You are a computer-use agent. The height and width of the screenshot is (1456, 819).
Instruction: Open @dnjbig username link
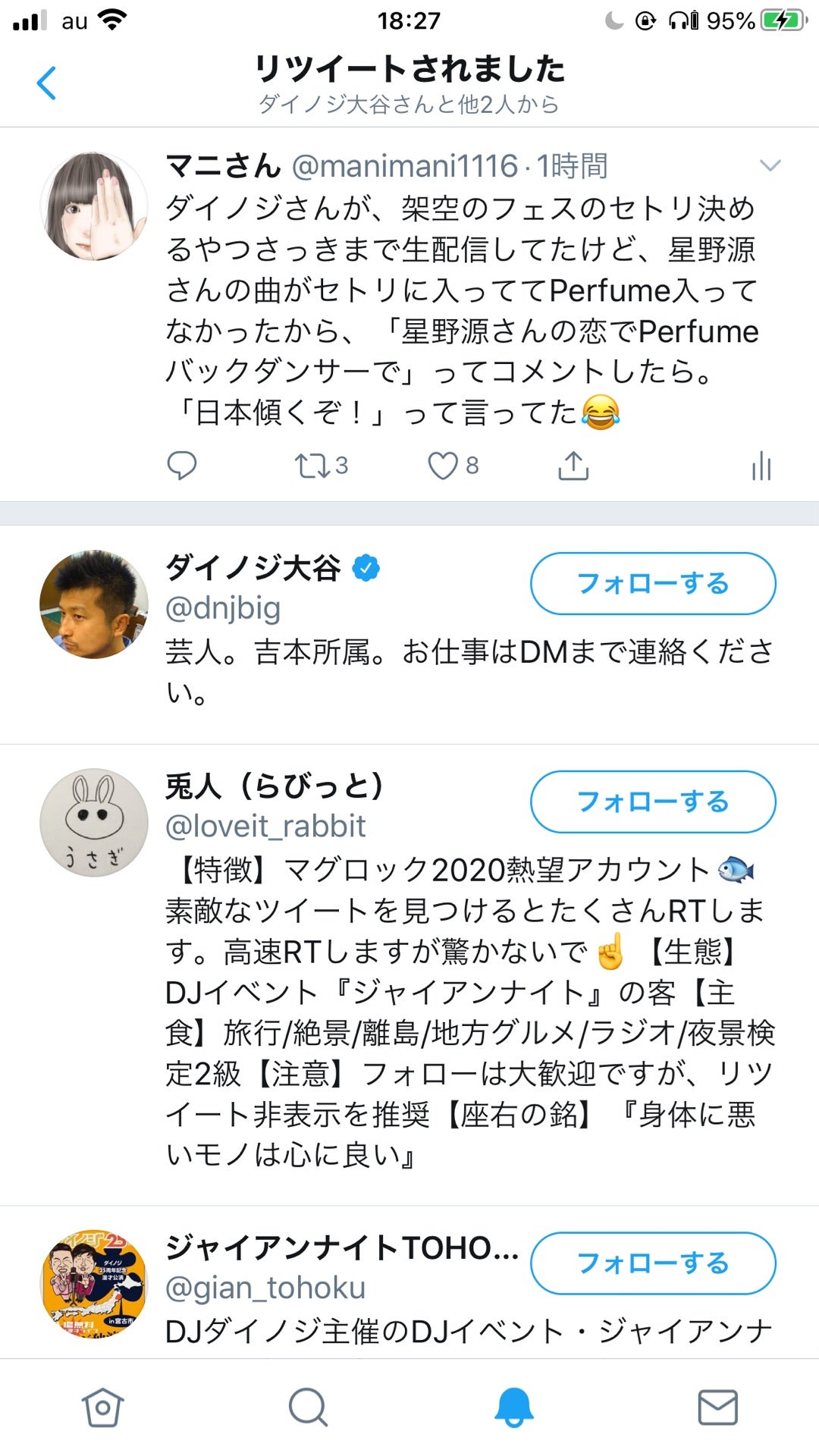click(x=224, y=608)
